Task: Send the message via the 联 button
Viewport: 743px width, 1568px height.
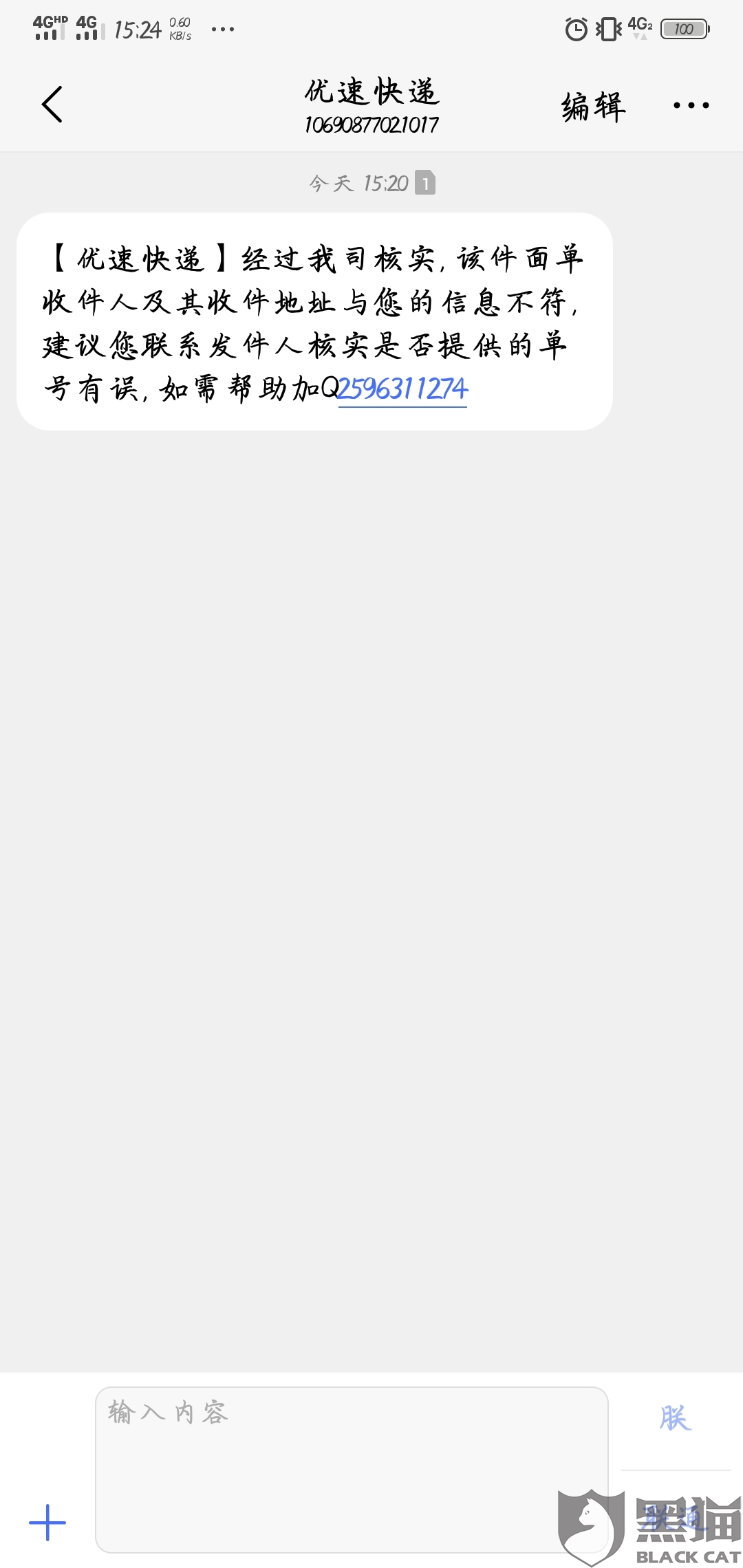Action: (x=675, y=1417)
